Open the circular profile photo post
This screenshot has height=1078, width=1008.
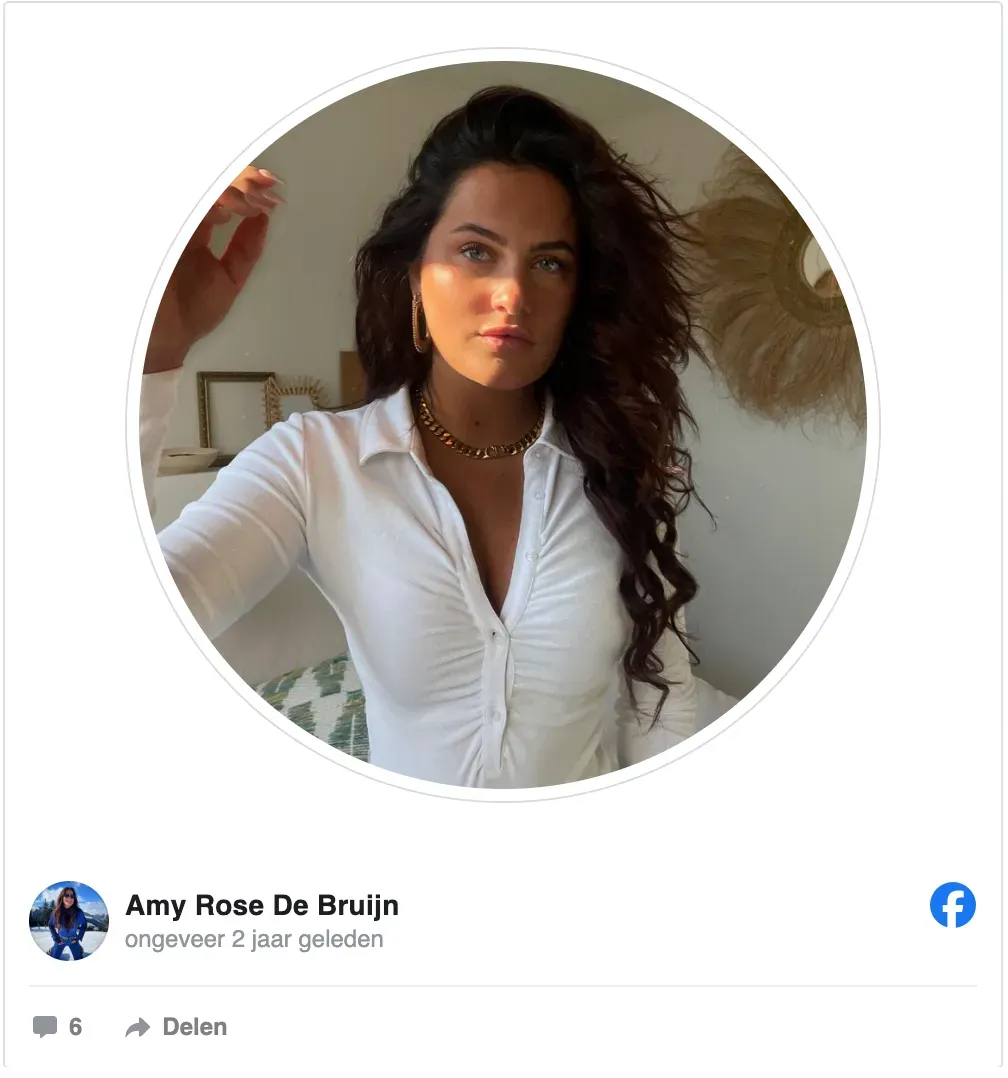[x=503, y=425]
